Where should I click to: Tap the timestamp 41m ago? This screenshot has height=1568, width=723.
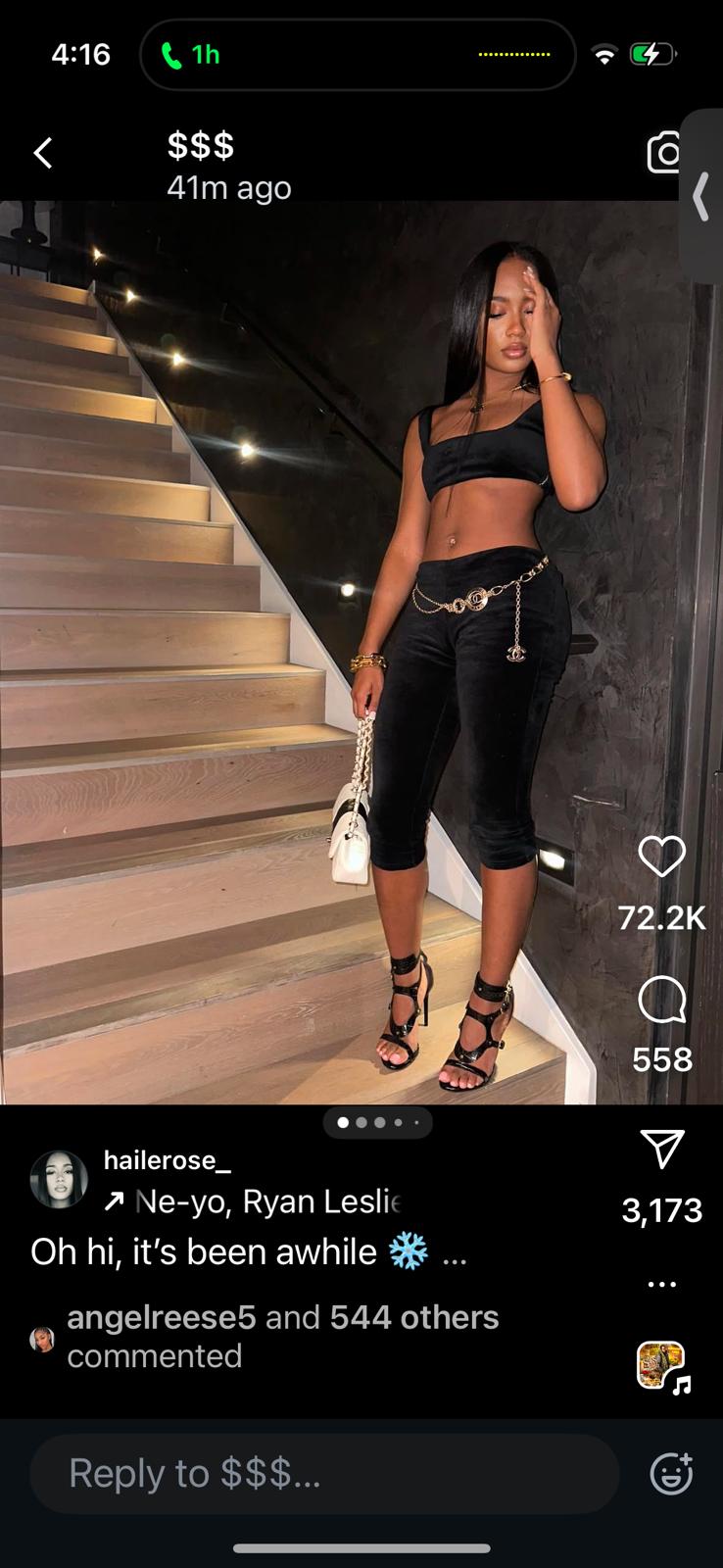pos(227,188)
